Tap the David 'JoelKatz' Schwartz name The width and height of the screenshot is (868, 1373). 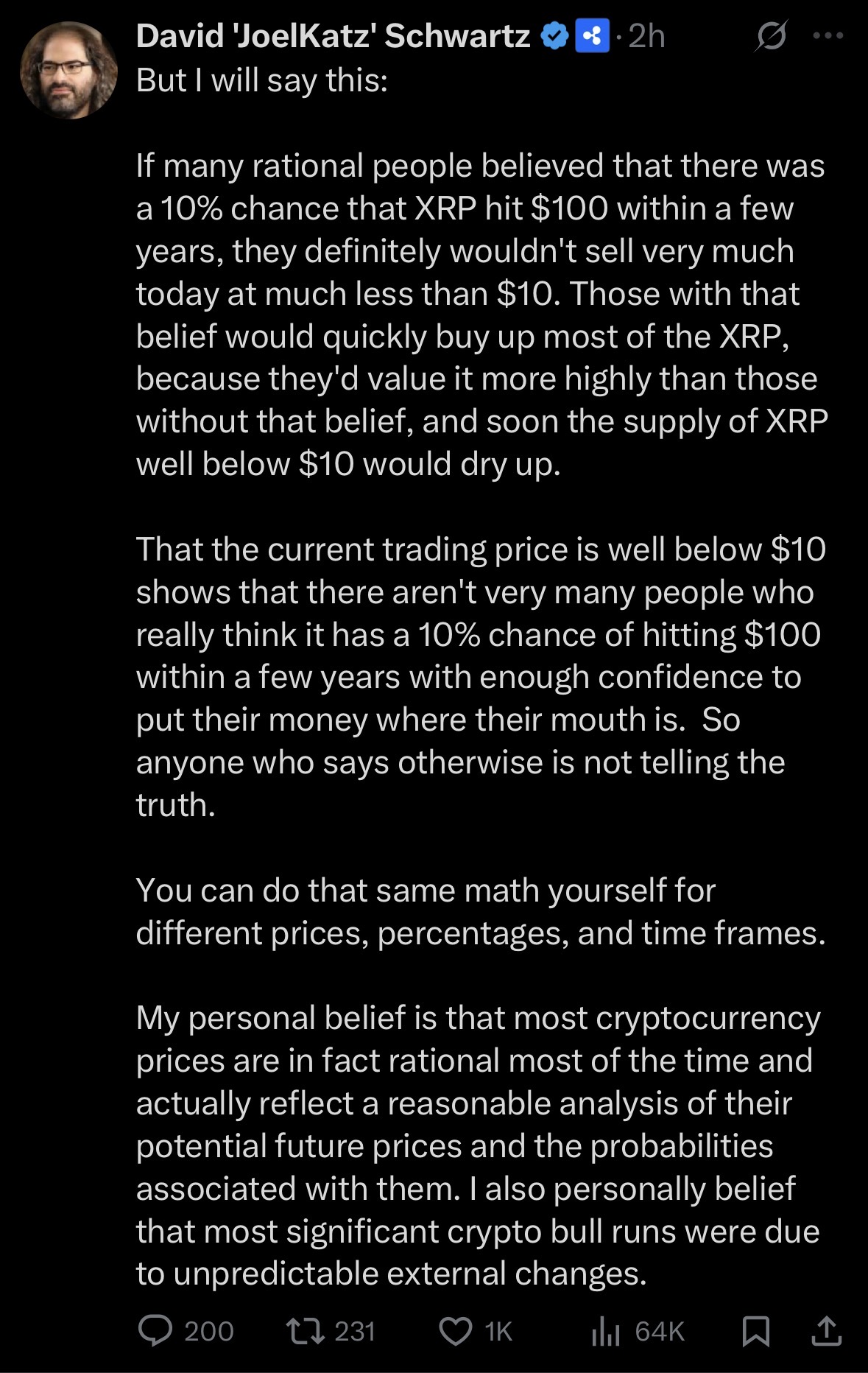[334, 36]
